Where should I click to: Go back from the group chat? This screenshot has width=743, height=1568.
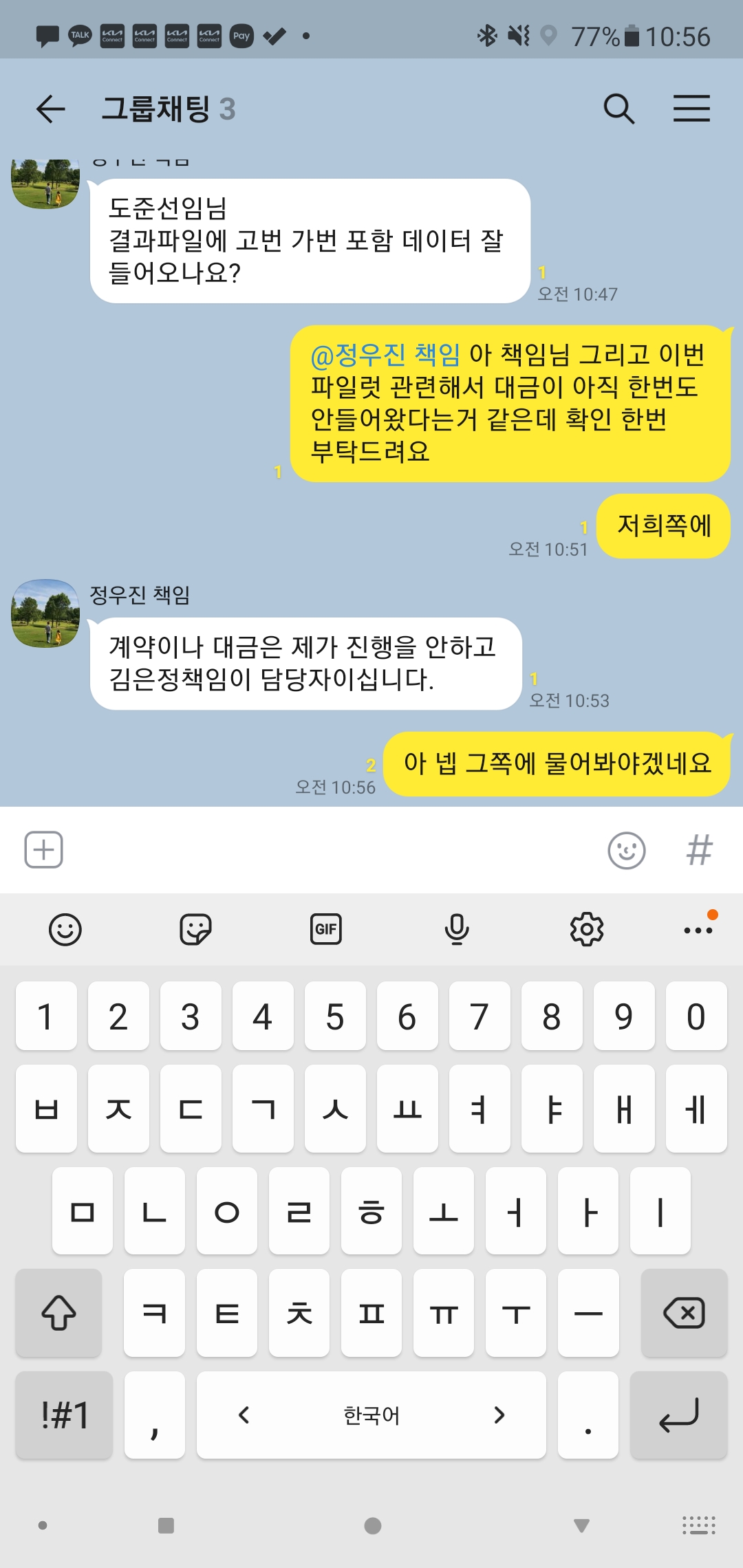tap(51, 109)
